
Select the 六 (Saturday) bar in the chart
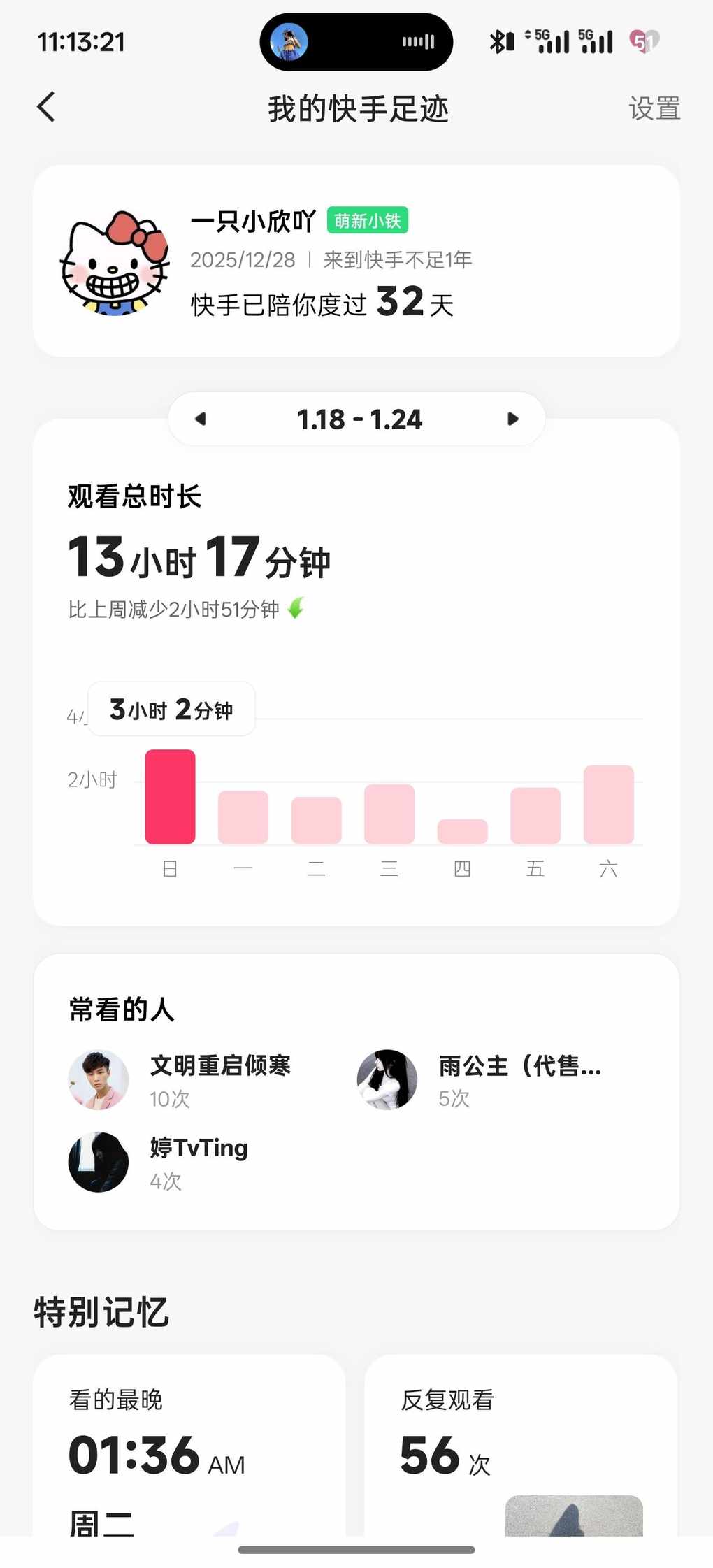point(608,804)
